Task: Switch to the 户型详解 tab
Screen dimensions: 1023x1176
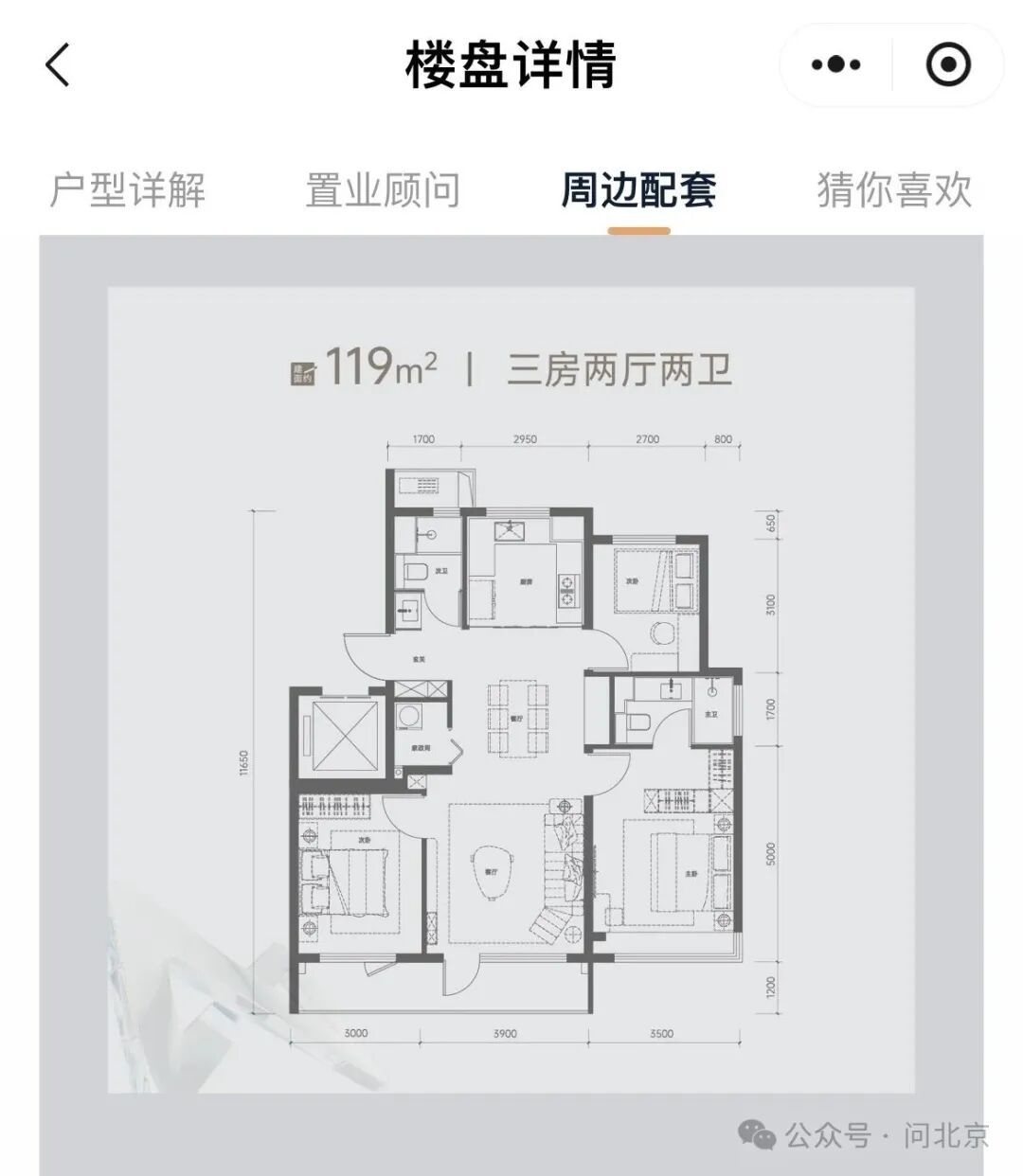Action: [128, 190]
